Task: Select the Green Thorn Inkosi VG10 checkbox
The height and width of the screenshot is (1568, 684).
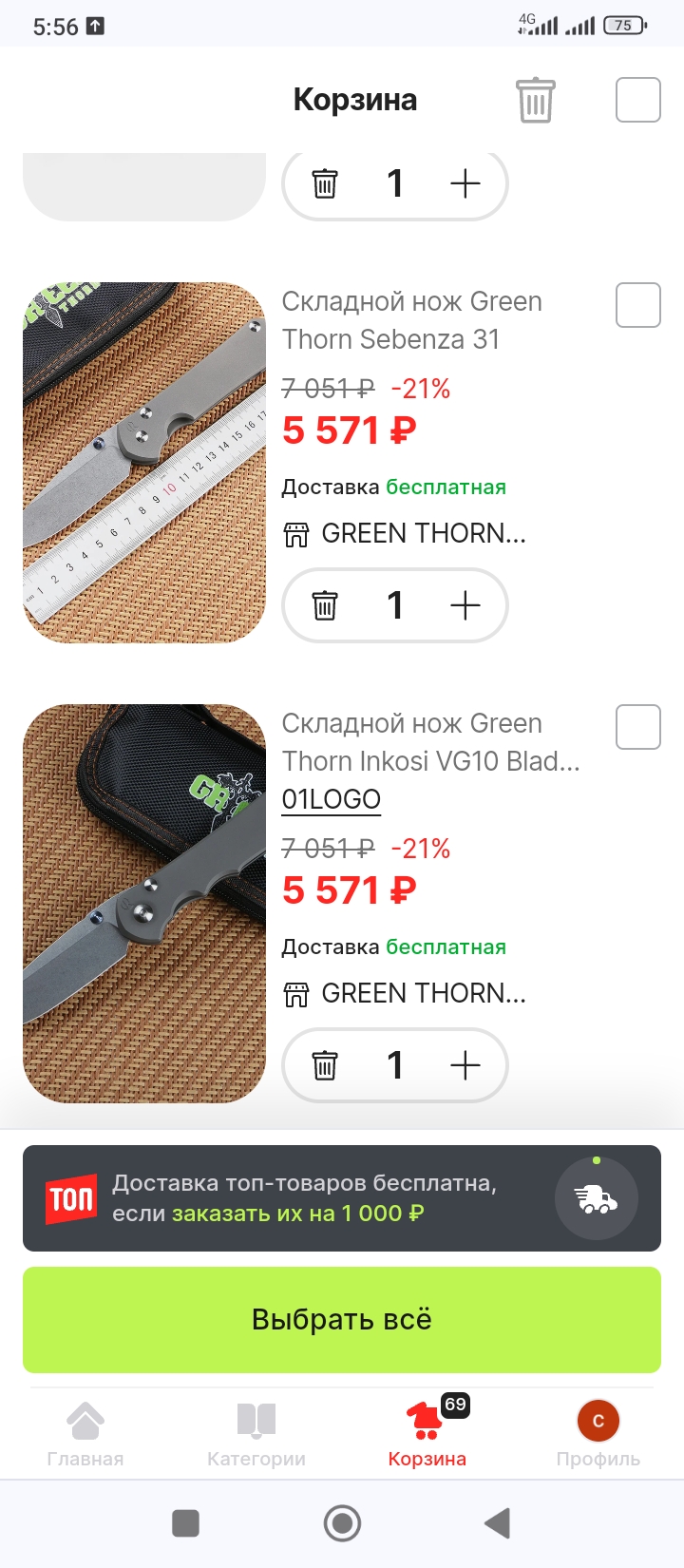Action: point(638,727)
